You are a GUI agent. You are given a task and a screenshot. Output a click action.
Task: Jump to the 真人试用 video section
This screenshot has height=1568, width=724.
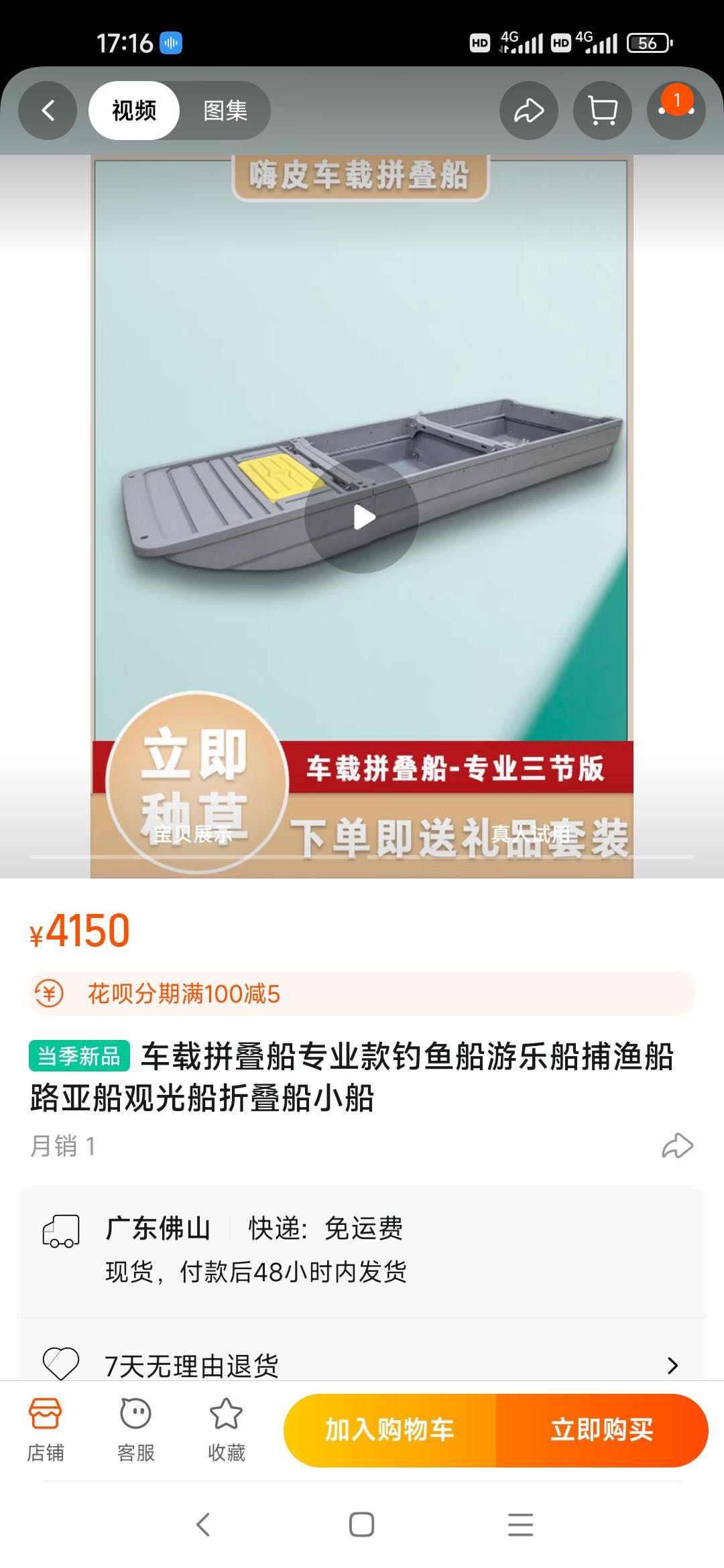[530, 834]
